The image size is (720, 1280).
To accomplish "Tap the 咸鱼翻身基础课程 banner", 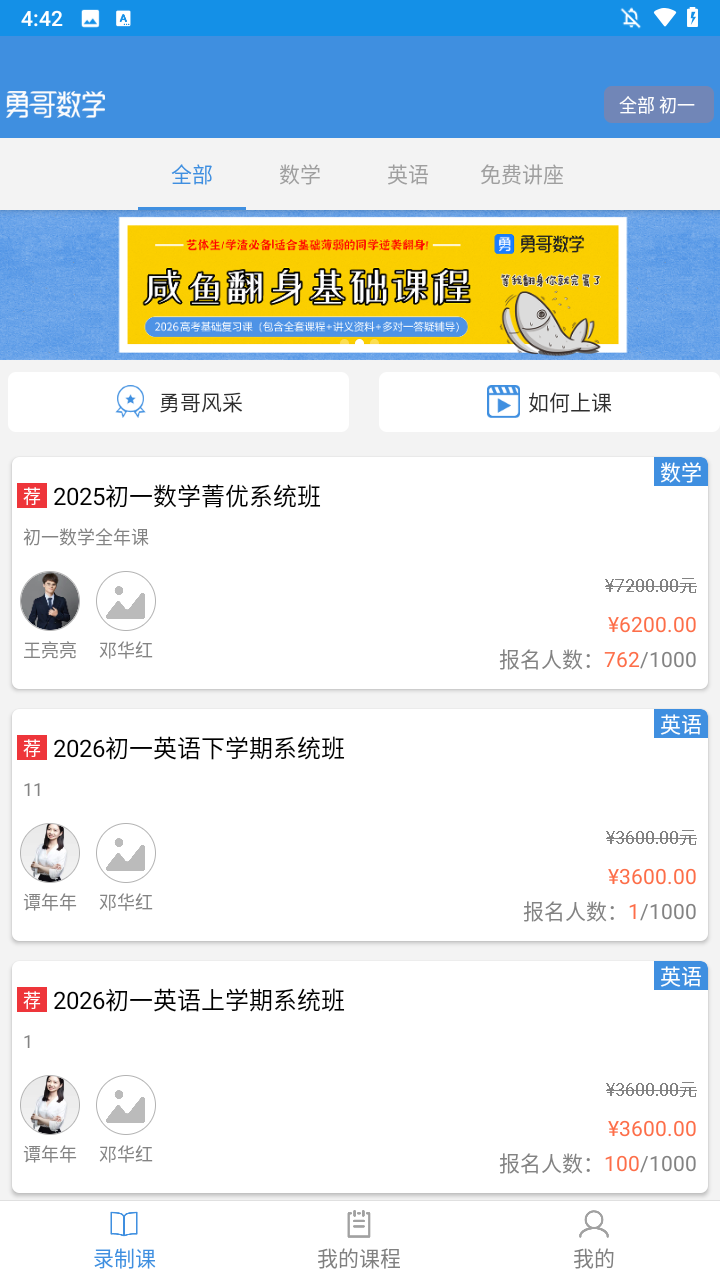I will pos(373,284).
